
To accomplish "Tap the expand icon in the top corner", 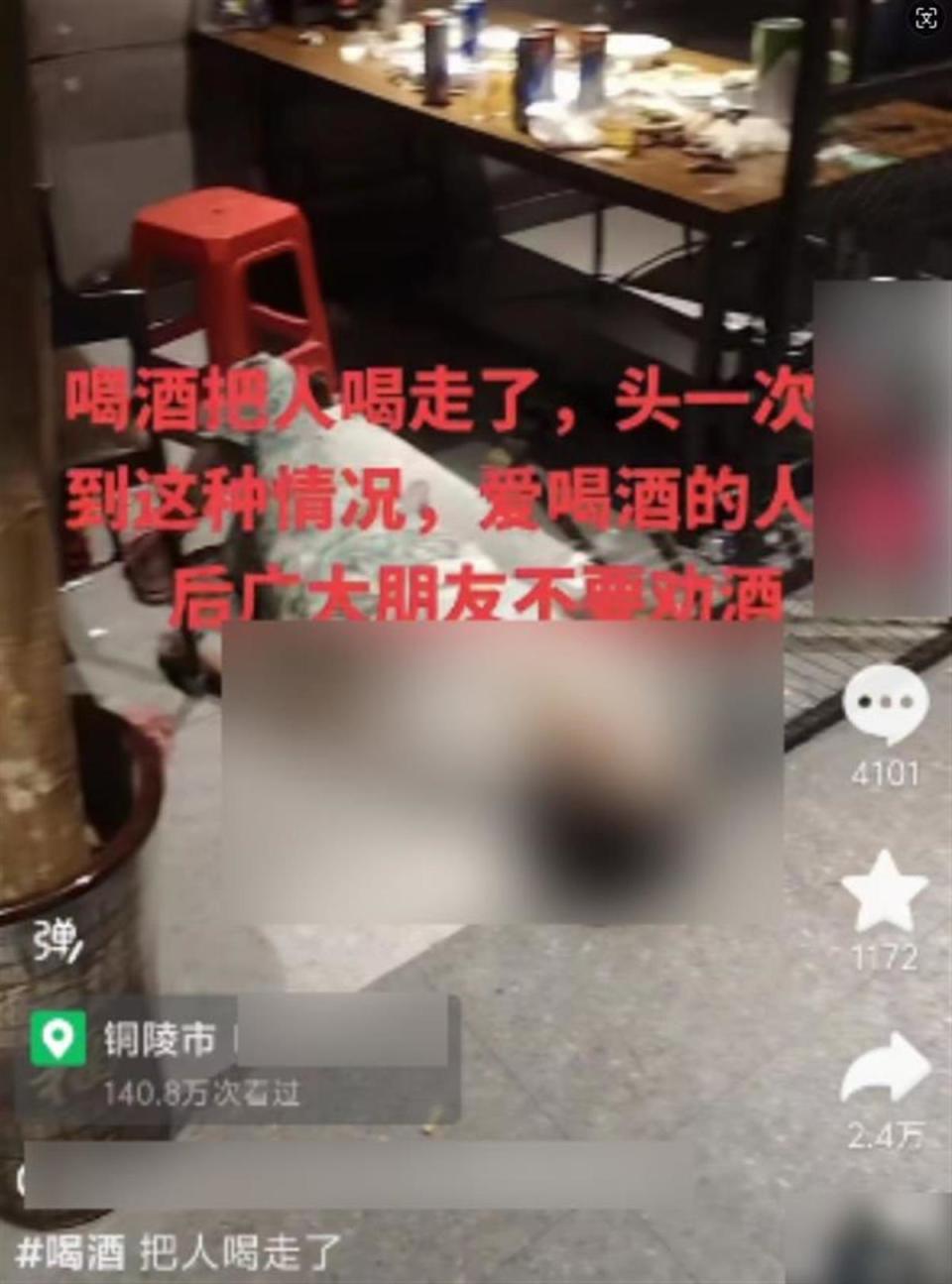I will (x=926, y=20).
